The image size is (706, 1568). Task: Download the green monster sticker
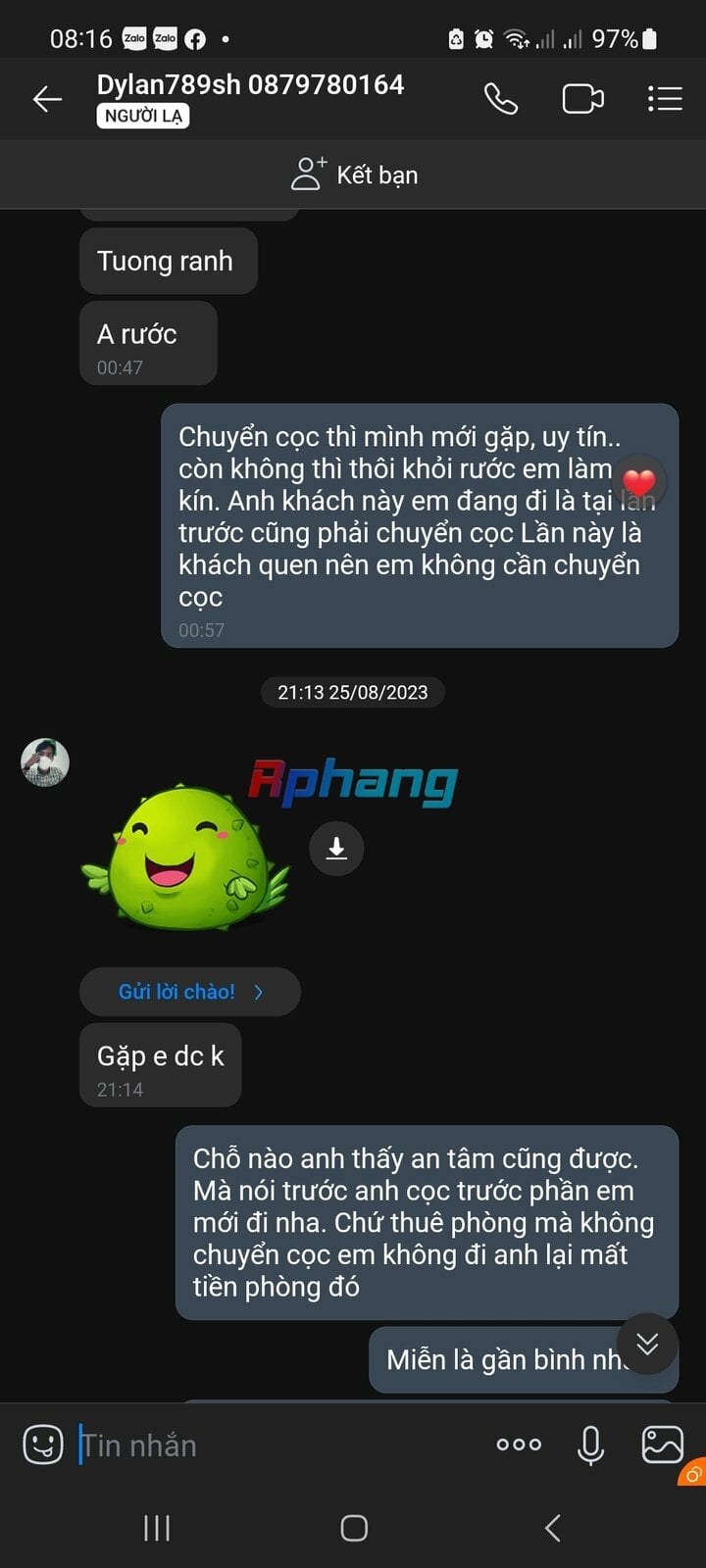pyautogui.click(x=336, y=848)
